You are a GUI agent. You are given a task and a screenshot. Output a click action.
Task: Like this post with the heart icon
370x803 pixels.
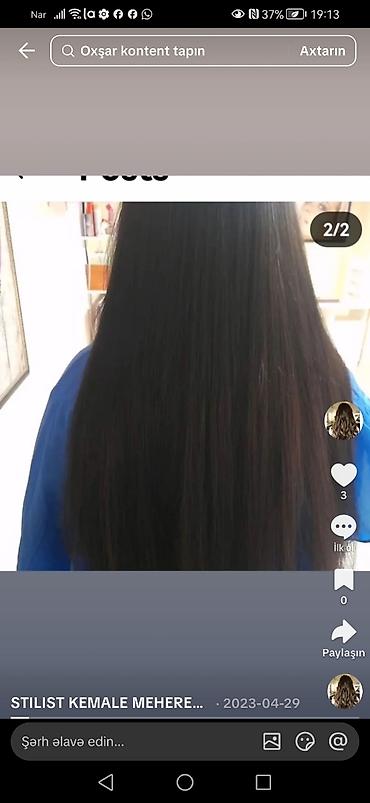(x=344, y=475)
